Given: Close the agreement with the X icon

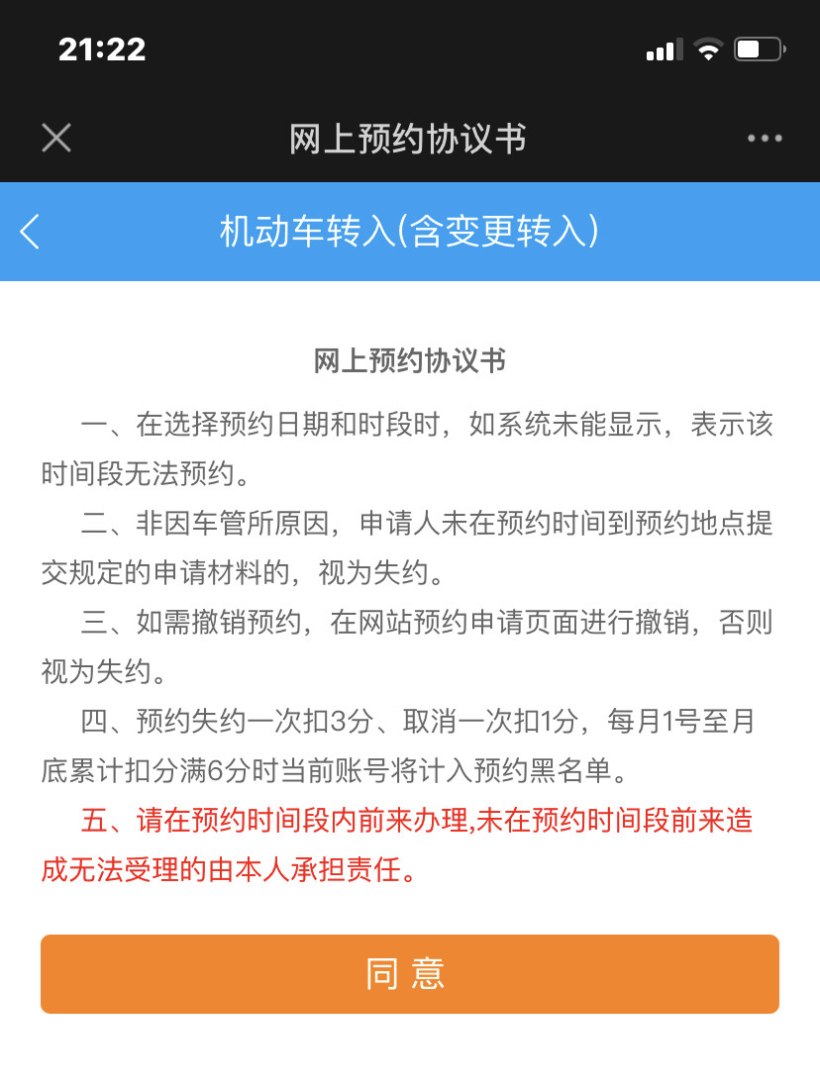Looking at the screenshot, I should point(55,137).
